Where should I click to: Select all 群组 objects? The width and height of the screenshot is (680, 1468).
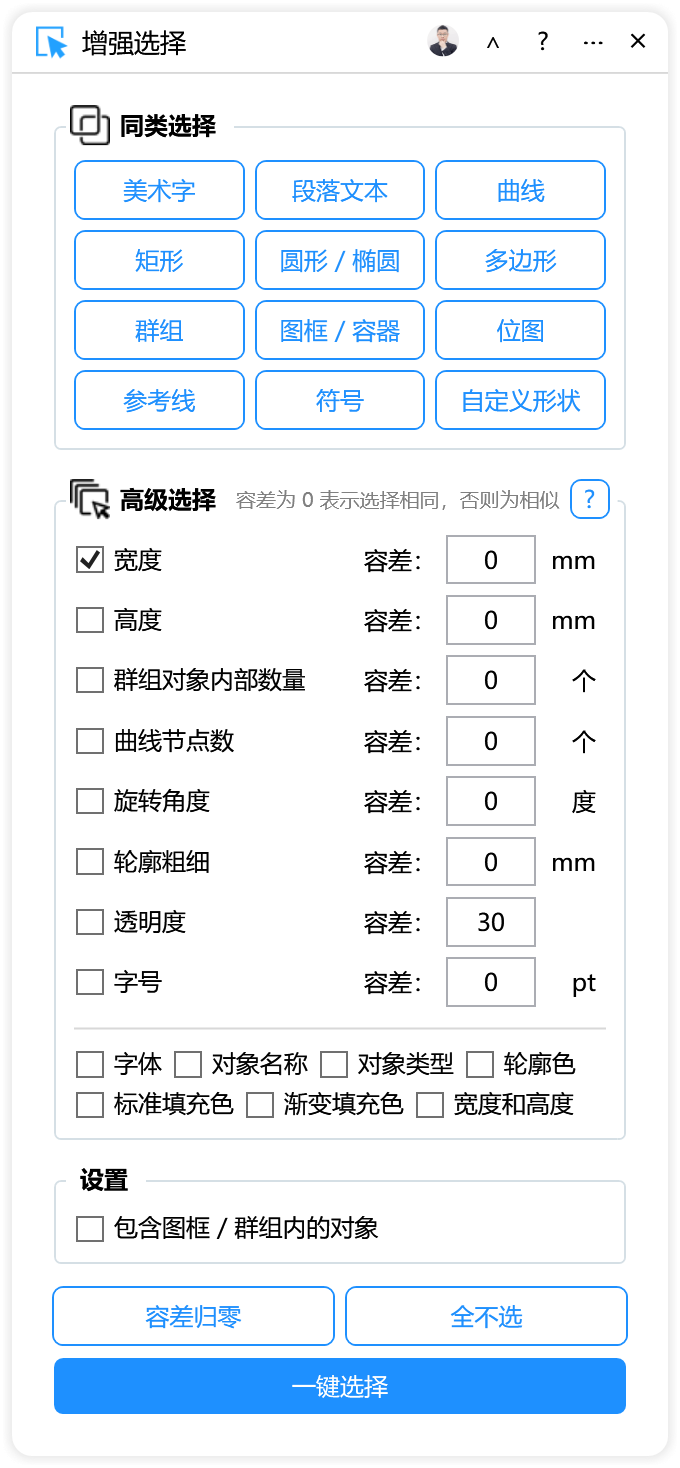159,330
